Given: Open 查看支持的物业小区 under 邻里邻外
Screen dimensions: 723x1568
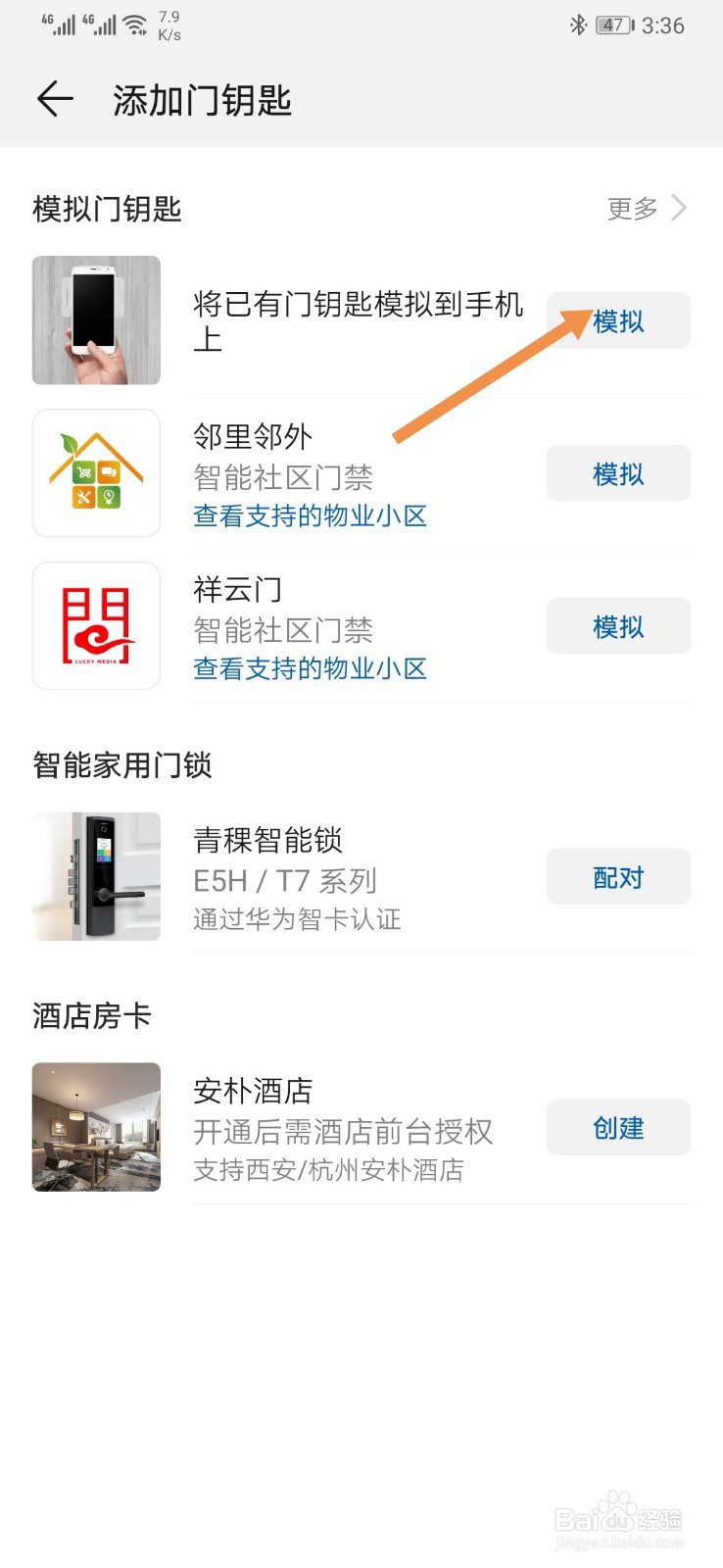Looking at the screenshot, I should click(309, 516).
